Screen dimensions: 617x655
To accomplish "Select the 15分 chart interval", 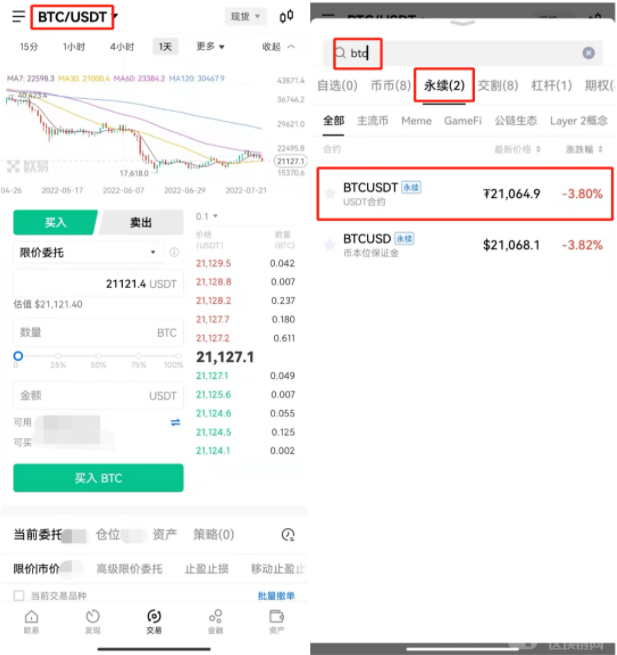I will point(29,47).
